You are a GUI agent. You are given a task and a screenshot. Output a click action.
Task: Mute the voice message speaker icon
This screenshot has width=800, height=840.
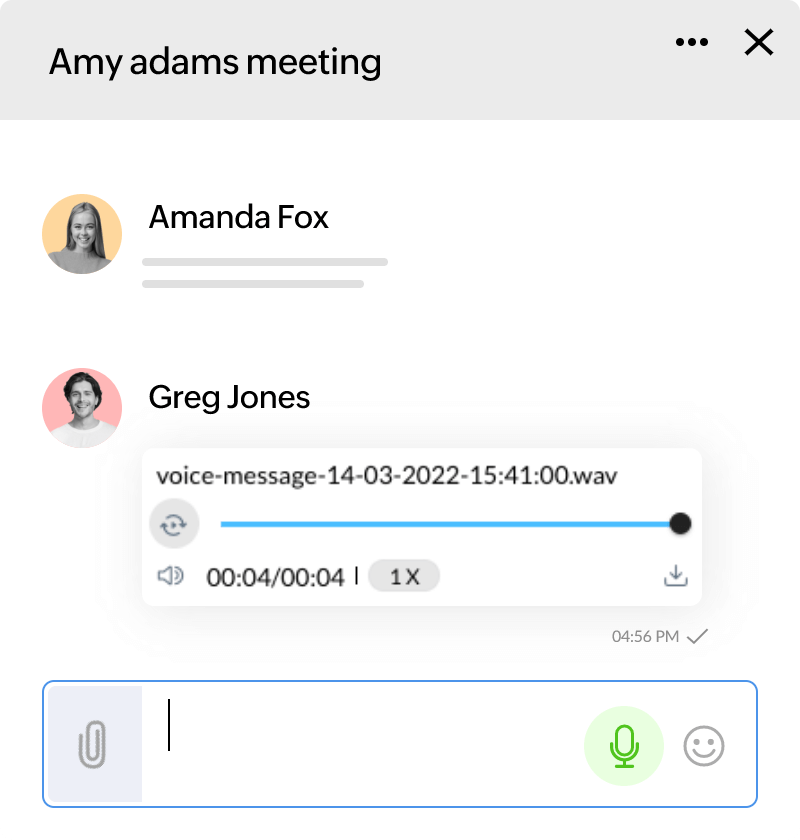point(171,576)
